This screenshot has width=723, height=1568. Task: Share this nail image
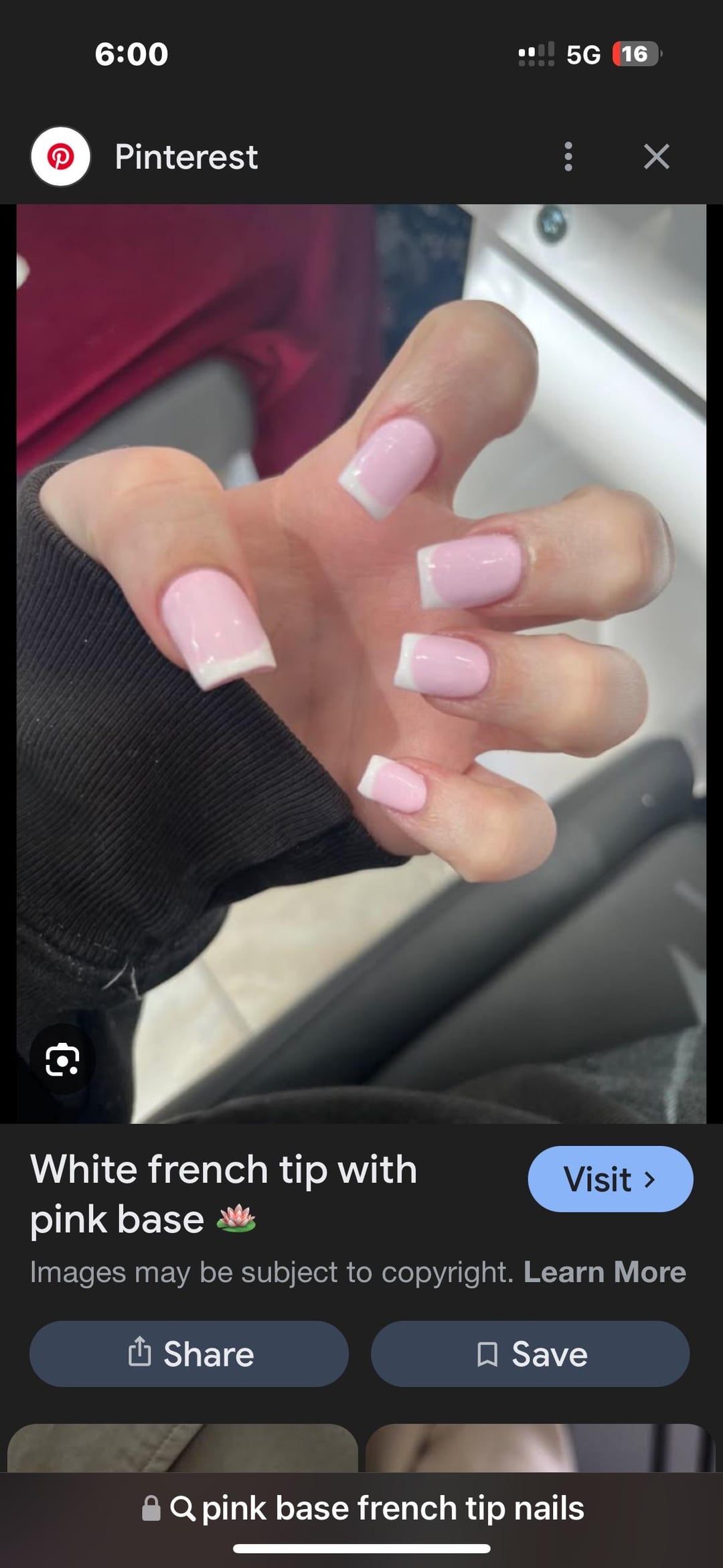point(189,1354)
